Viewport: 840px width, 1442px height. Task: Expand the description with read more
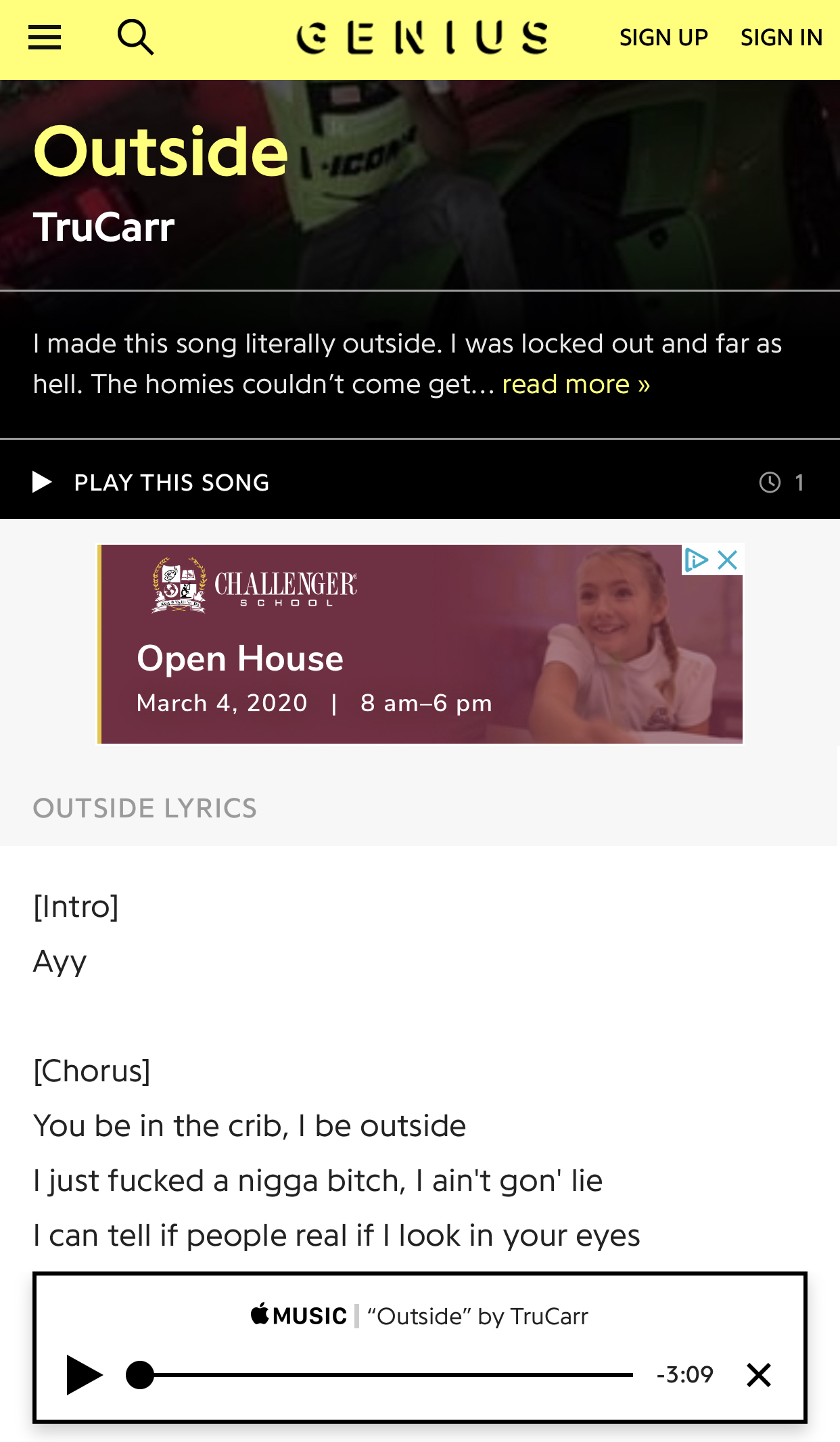(576, 384)
